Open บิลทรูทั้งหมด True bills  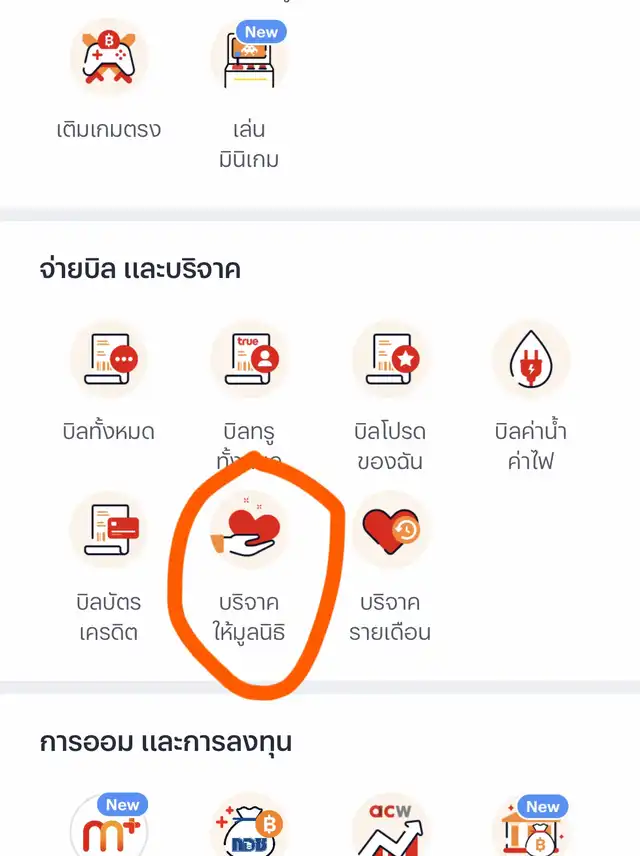click(x=249, y=360)
